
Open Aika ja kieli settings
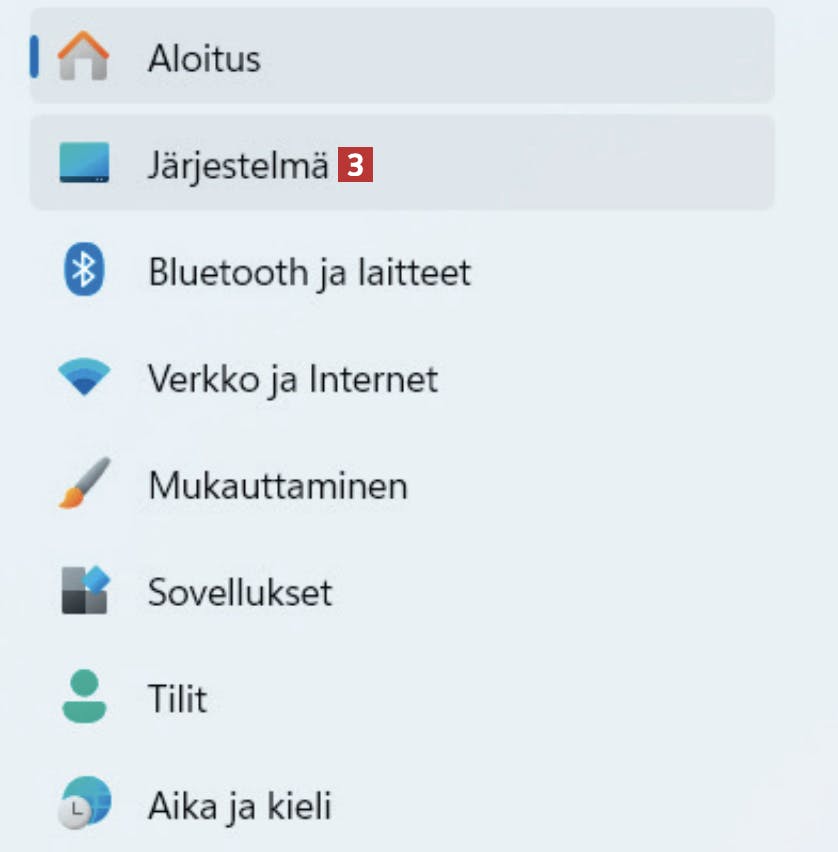pos(239,805)
